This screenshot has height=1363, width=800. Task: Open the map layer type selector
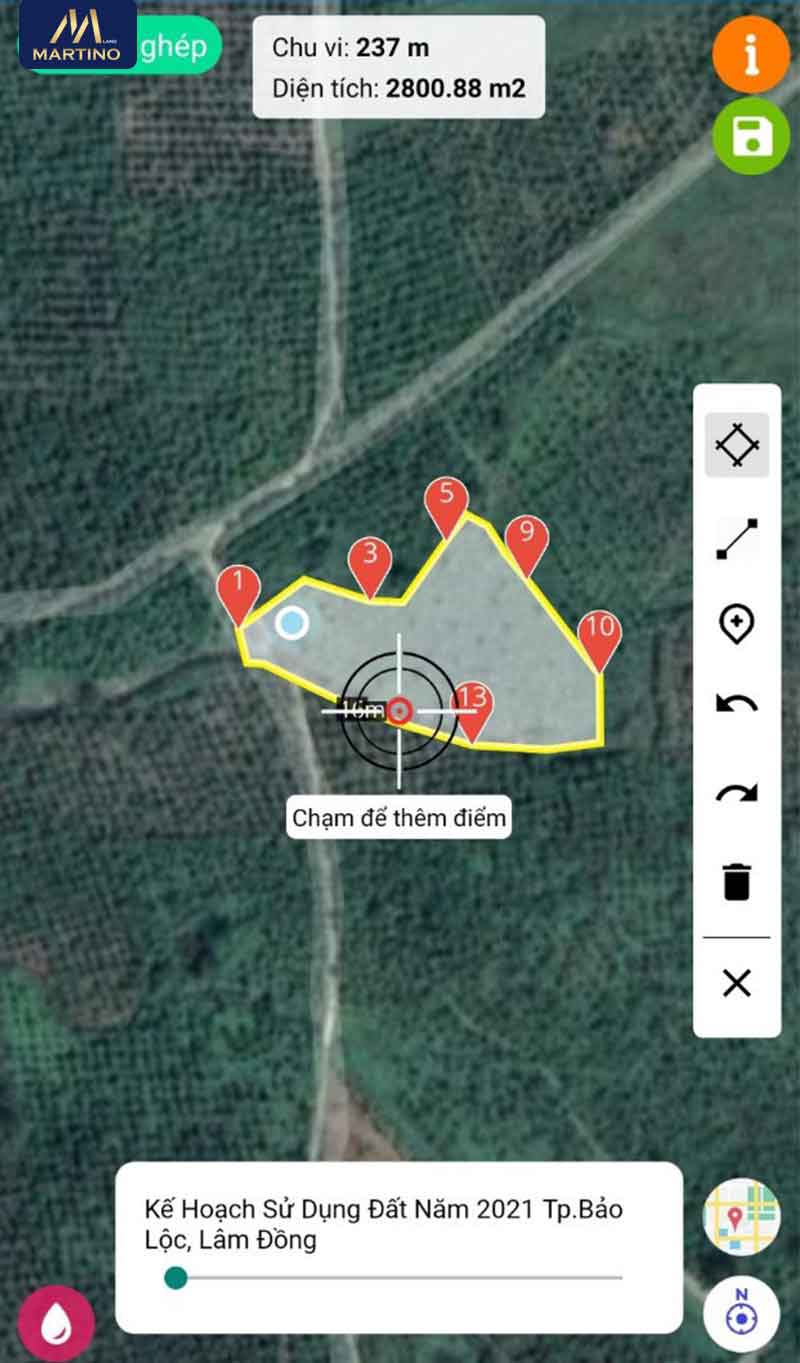[741, 1218]
